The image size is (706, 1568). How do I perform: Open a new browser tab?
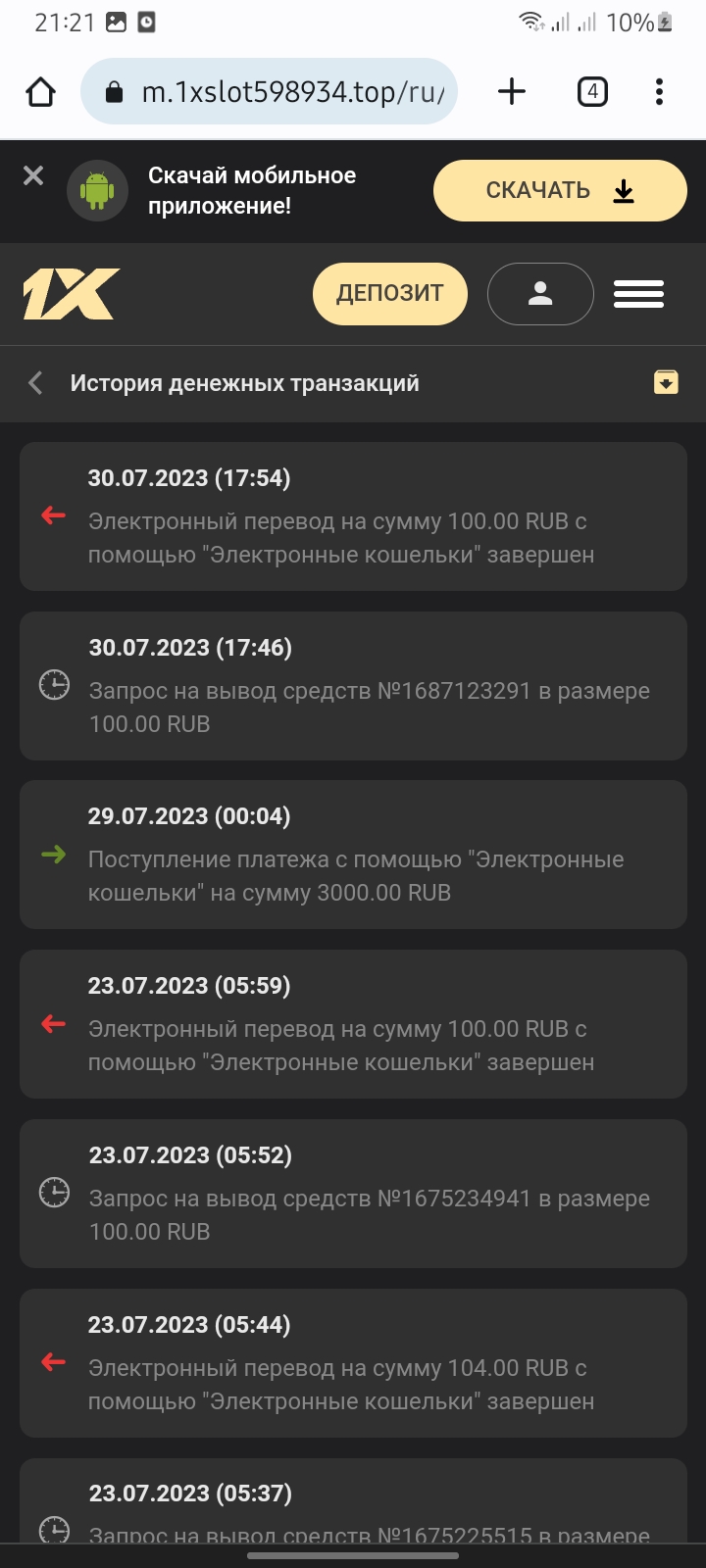[512, 92]
